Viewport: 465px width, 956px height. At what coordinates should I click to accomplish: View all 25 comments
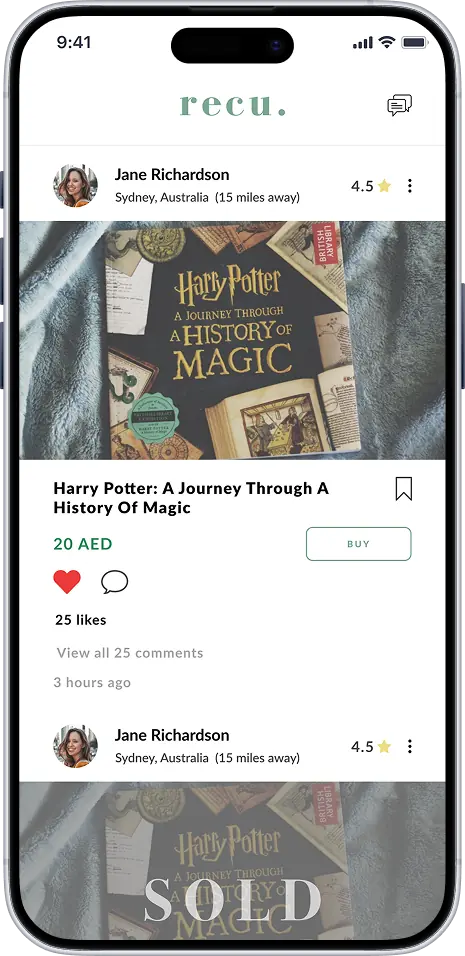point(130,653)
